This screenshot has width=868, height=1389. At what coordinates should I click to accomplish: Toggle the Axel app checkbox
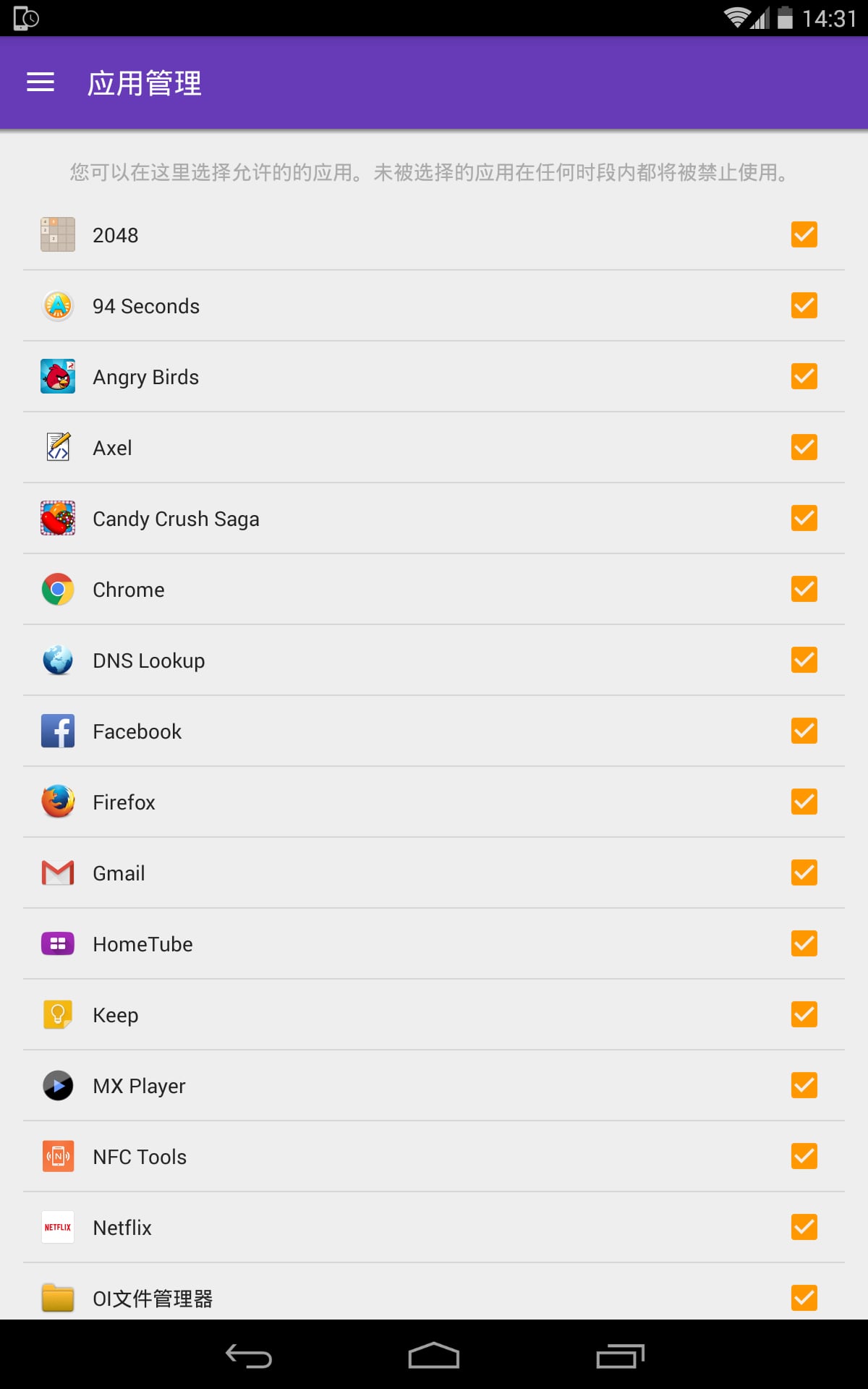[804, 447]
